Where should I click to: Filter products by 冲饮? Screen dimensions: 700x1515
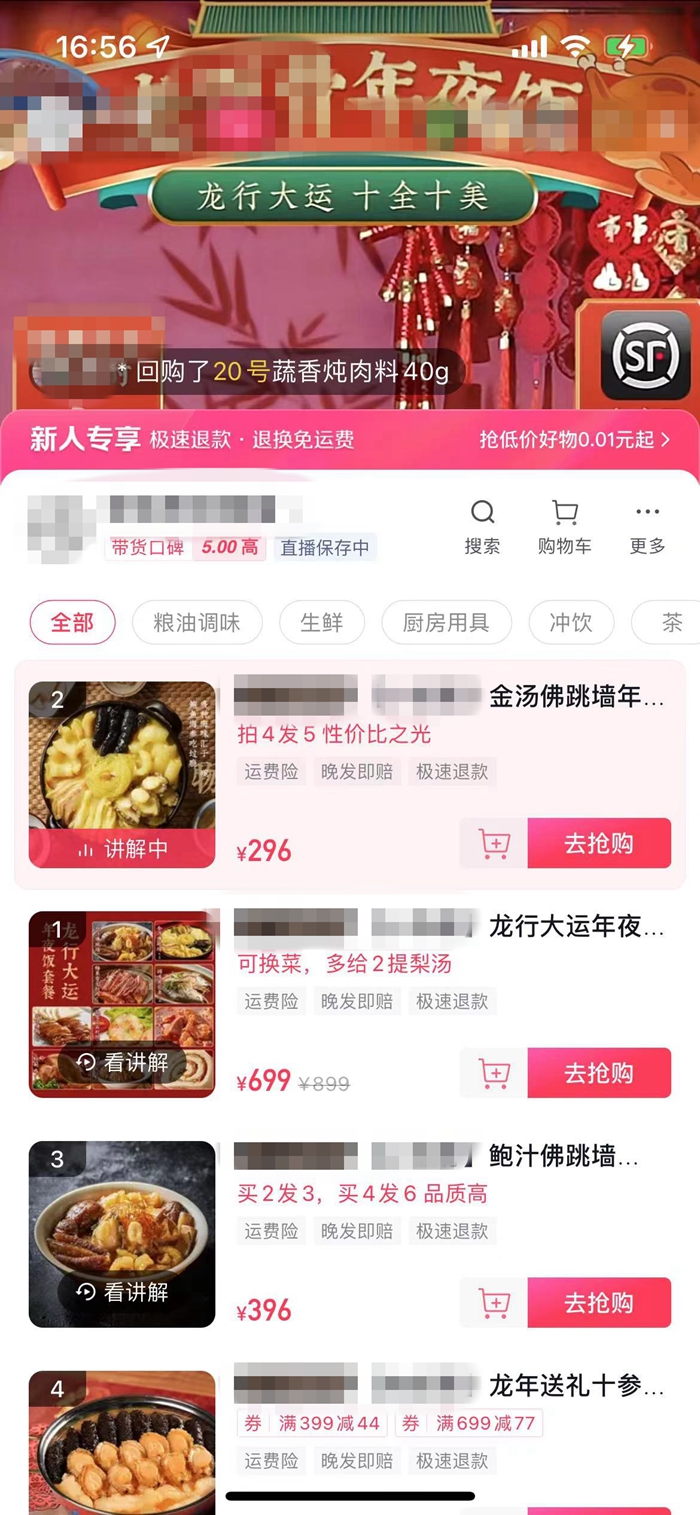[571, 623]
